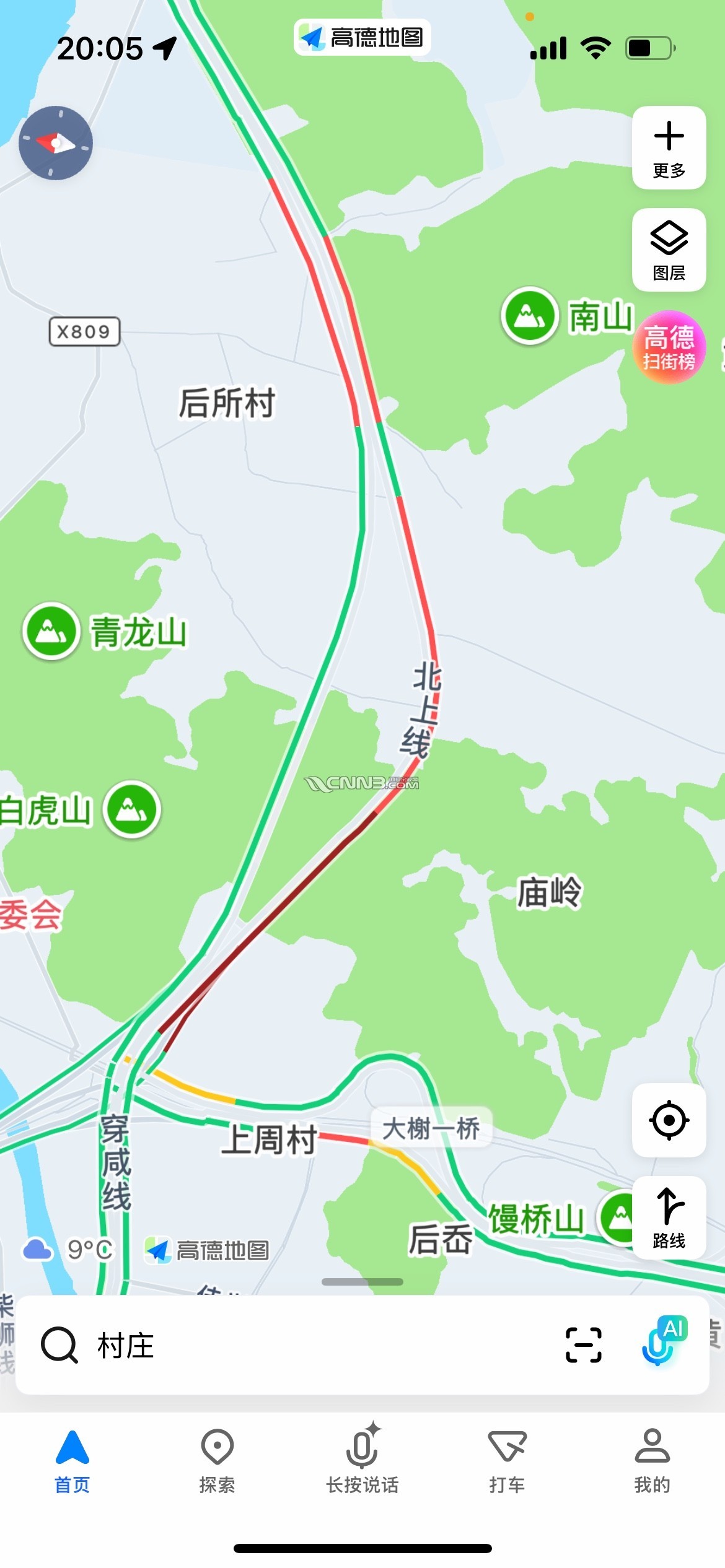Select the 青龙山 mountain marker
The height and width of the screenshot is (1568, 725).
click(51, 631)
